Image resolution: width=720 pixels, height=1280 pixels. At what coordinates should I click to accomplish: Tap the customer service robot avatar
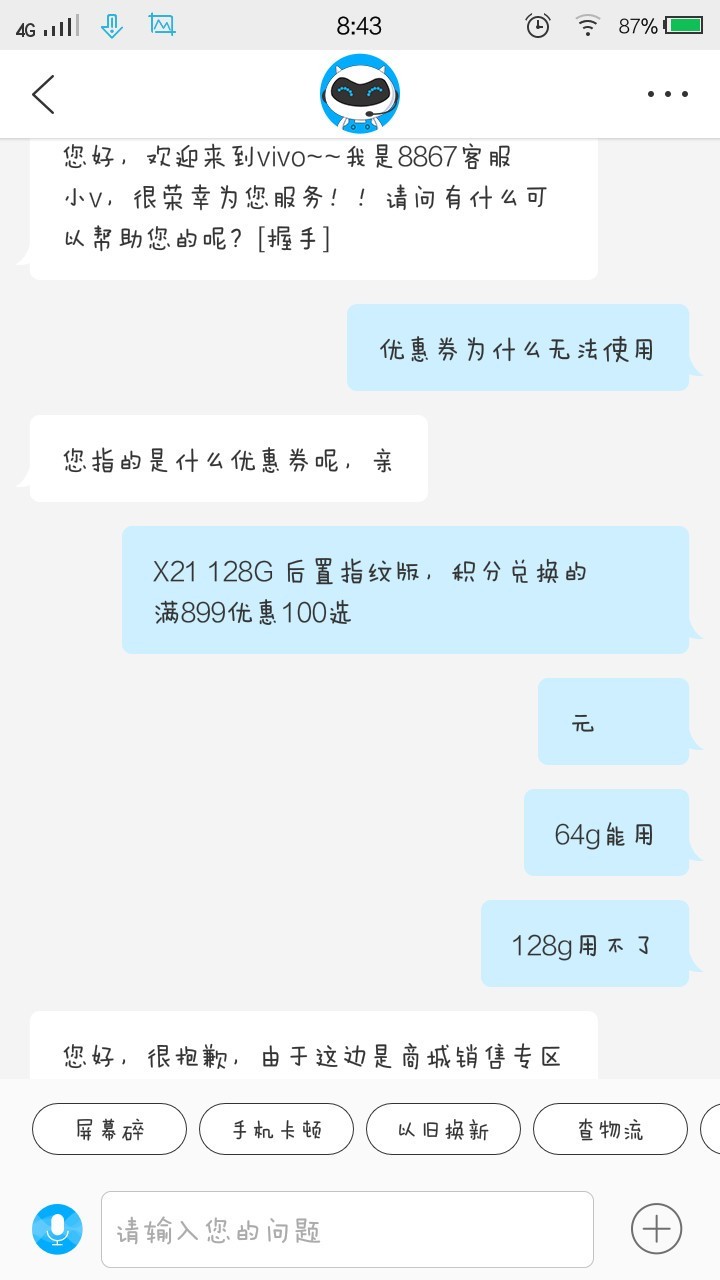pyautogui.click(x=360, y=90)
